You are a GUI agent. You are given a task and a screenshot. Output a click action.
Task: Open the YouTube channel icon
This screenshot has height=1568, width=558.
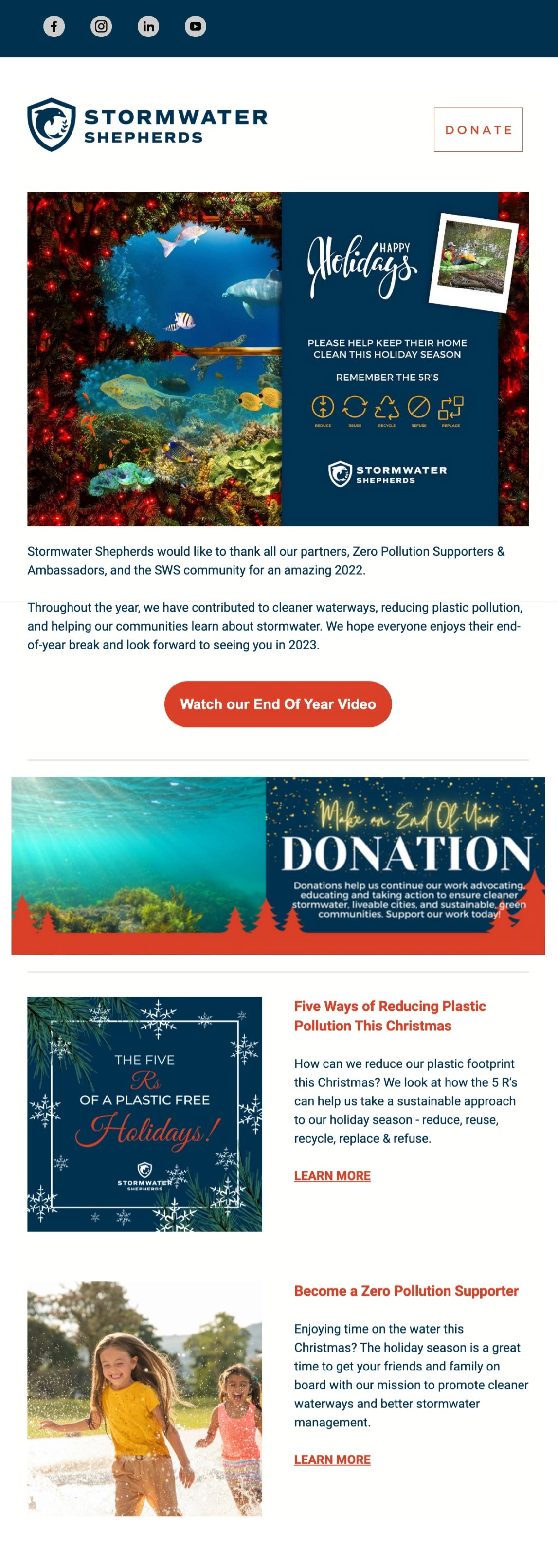[196, 26]
